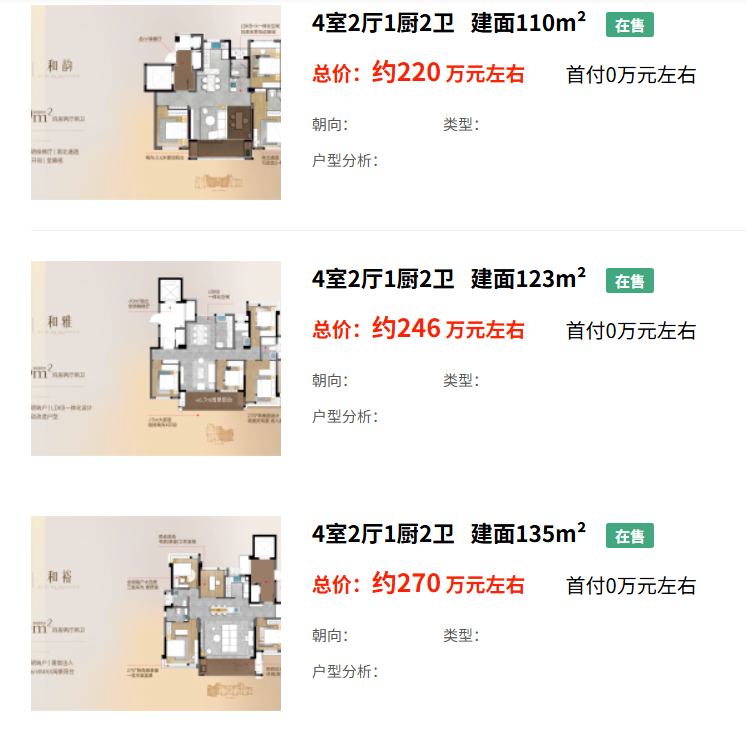Screen dimensions: 746x730
Task: Open the 123m² floor plan image
Action: coord(156,358)
